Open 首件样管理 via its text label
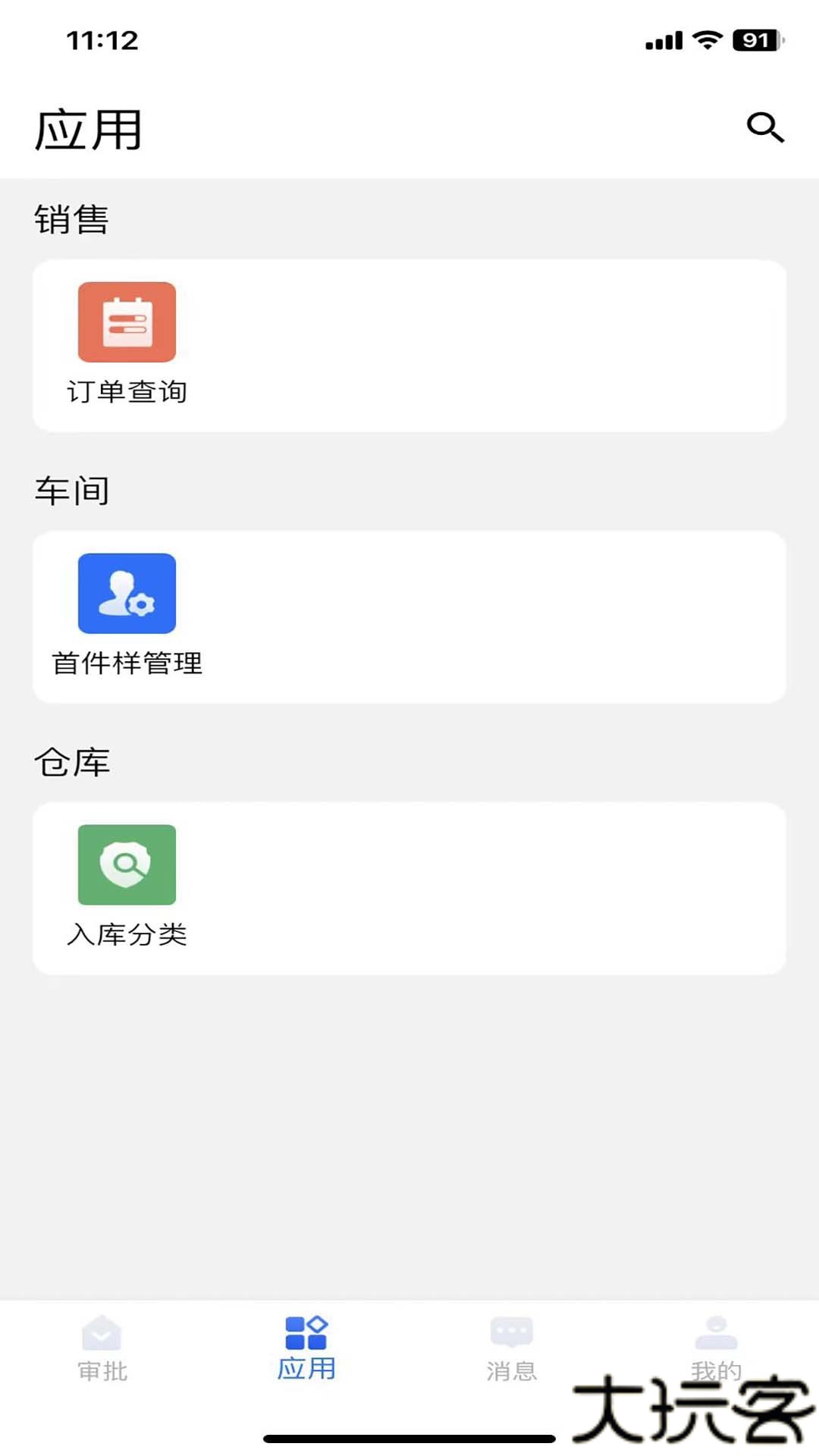Image resolution: width=819 pixels, height=1456 pixels. (x=127, y=664)
